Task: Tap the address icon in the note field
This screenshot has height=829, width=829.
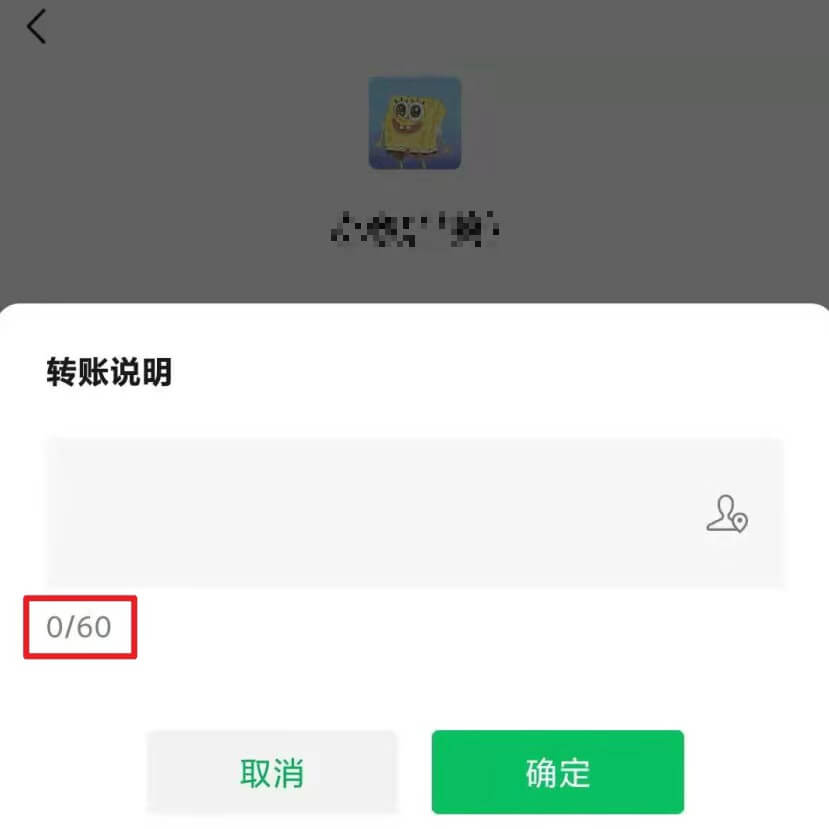Action: (x=727, y=514)
